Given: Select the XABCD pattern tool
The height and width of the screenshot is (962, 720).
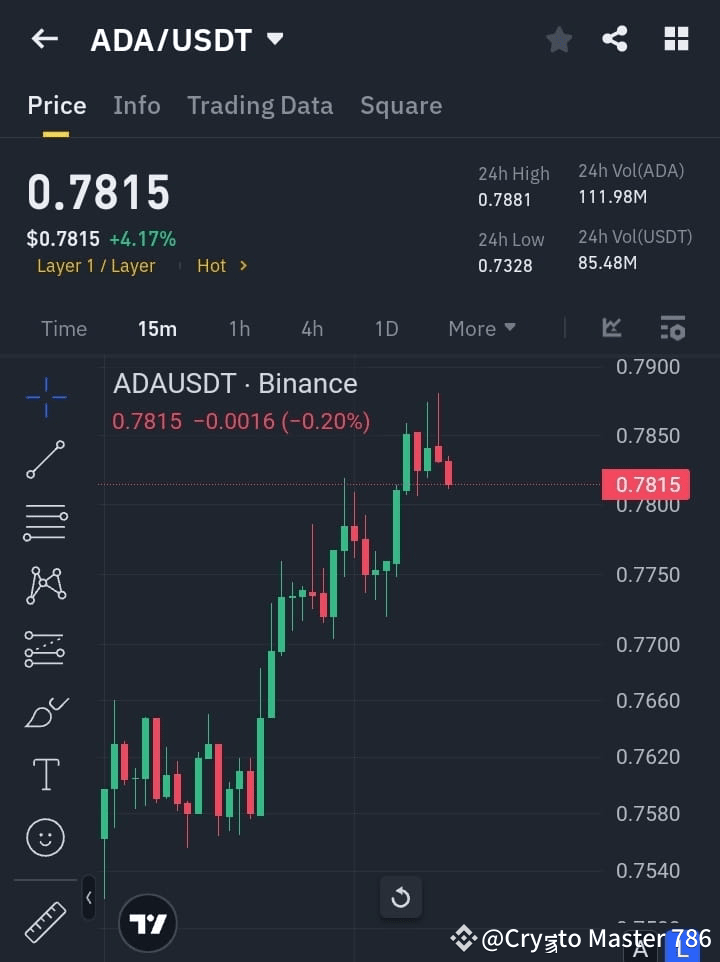Looking at the screenshot, I should click(x=45, y=586).
